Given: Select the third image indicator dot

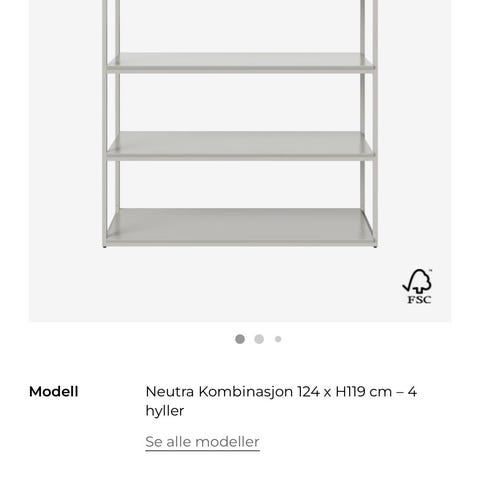Looking at the screenshot, I should tap(278, 339).
